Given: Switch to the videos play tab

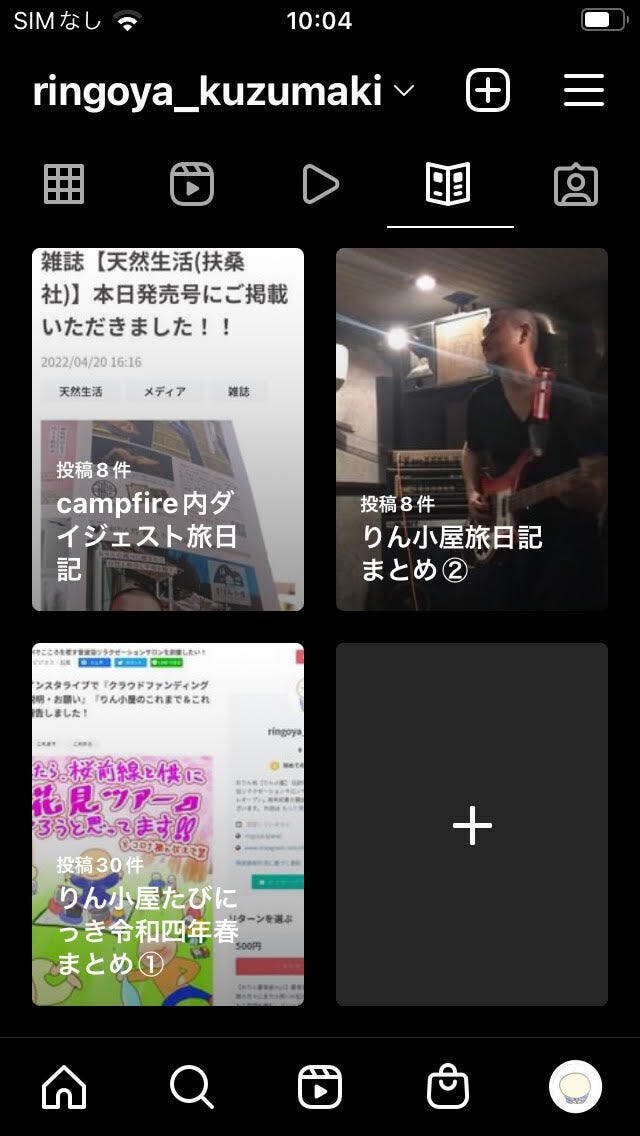Looking at the screenshot, I should coord(320,185).
